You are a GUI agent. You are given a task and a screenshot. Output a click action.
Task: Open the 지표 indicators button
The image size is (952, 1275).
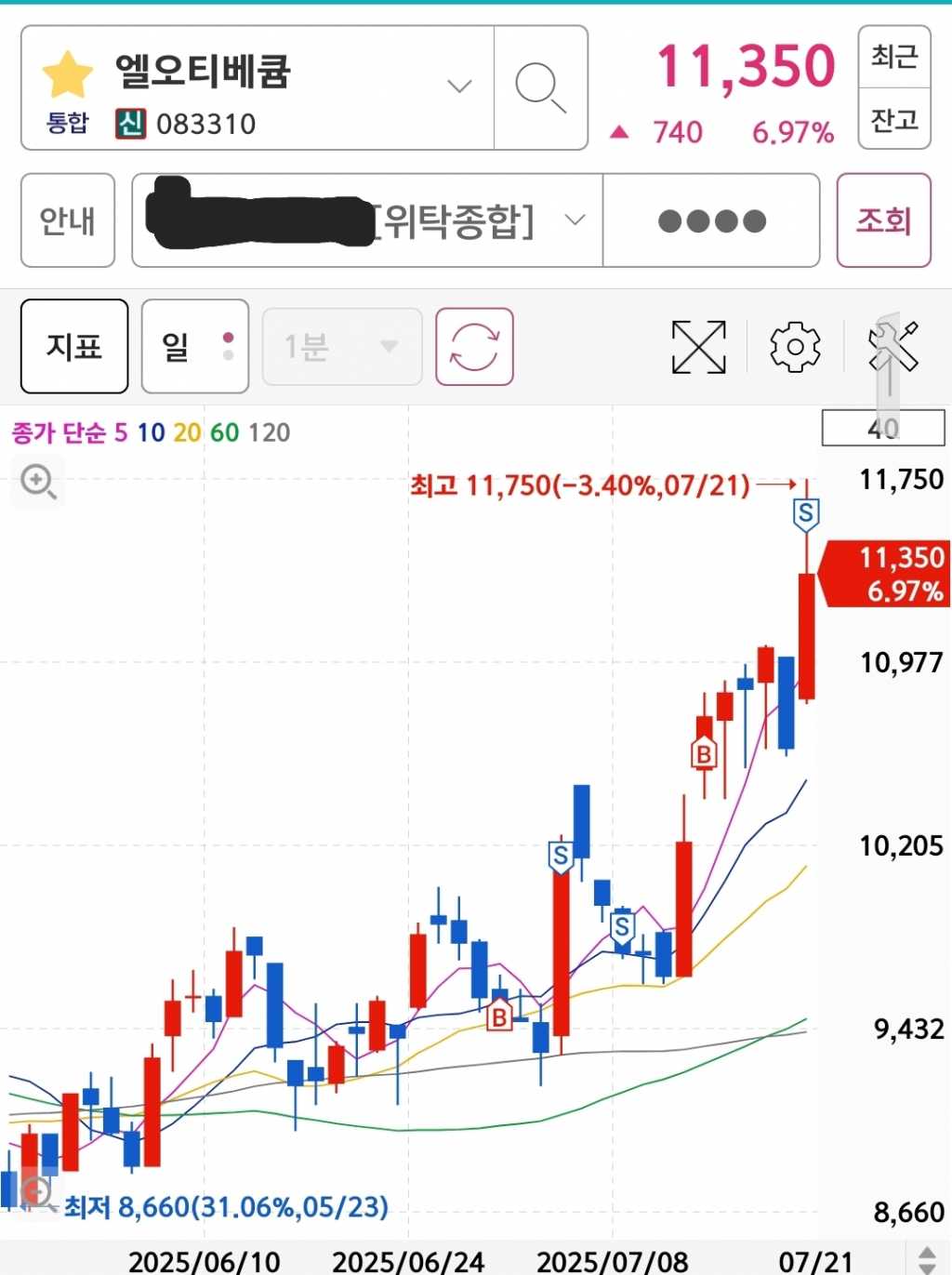74,347
